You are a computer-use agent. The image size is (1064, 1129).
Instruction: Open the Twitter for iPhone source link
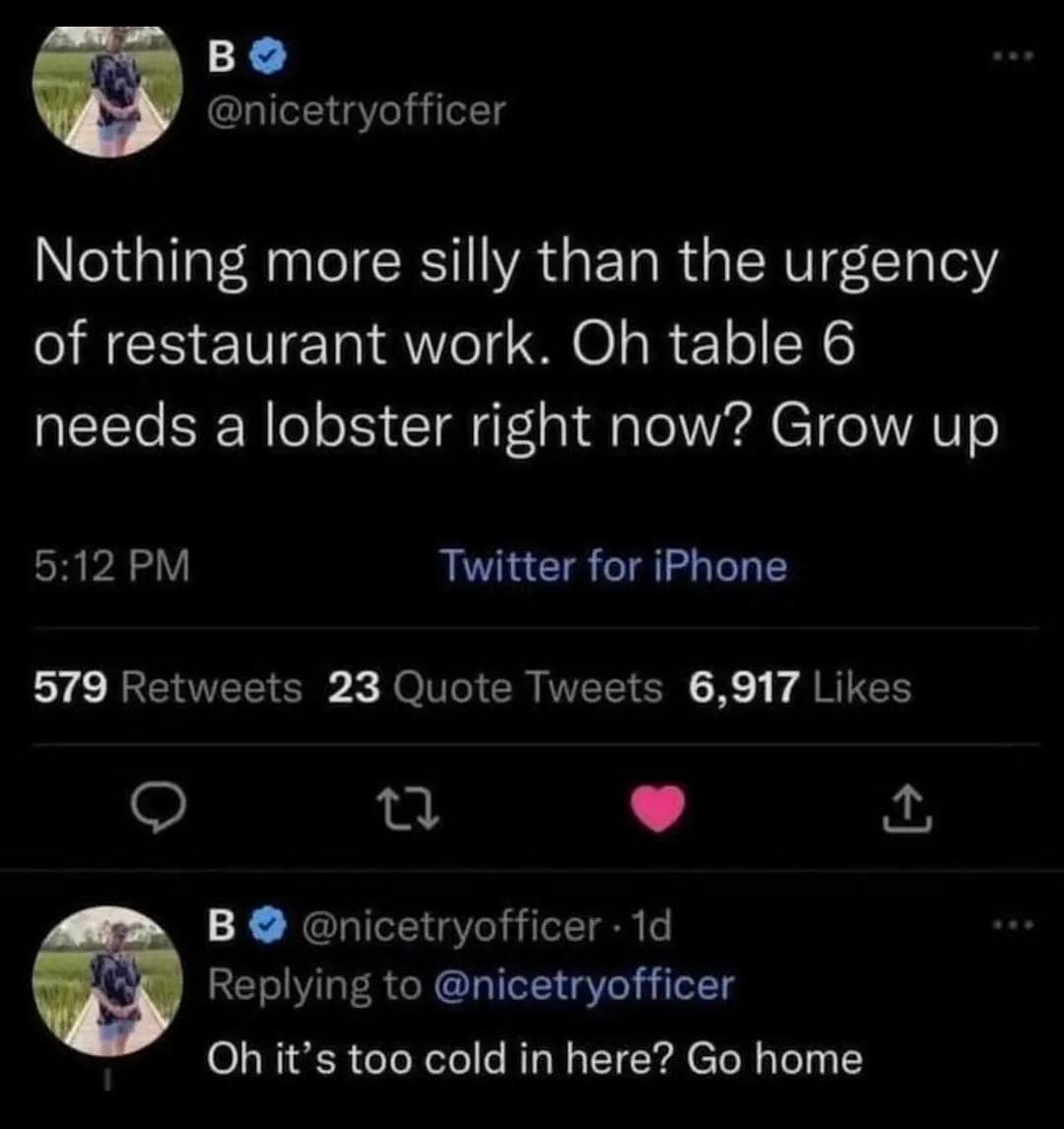tap(614, 564)
